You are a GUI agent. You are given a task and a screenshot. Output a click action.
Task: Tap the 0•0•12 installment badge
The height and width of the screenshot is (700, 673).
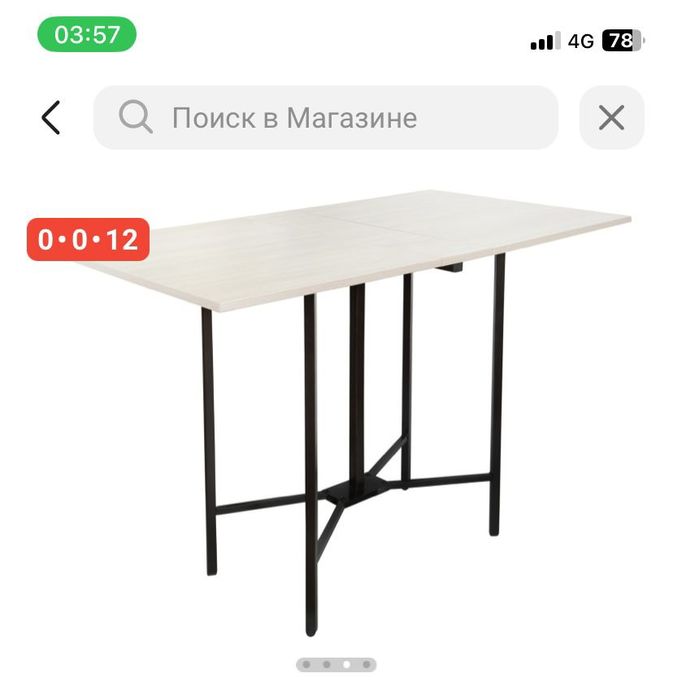click(x=88, y=240)
